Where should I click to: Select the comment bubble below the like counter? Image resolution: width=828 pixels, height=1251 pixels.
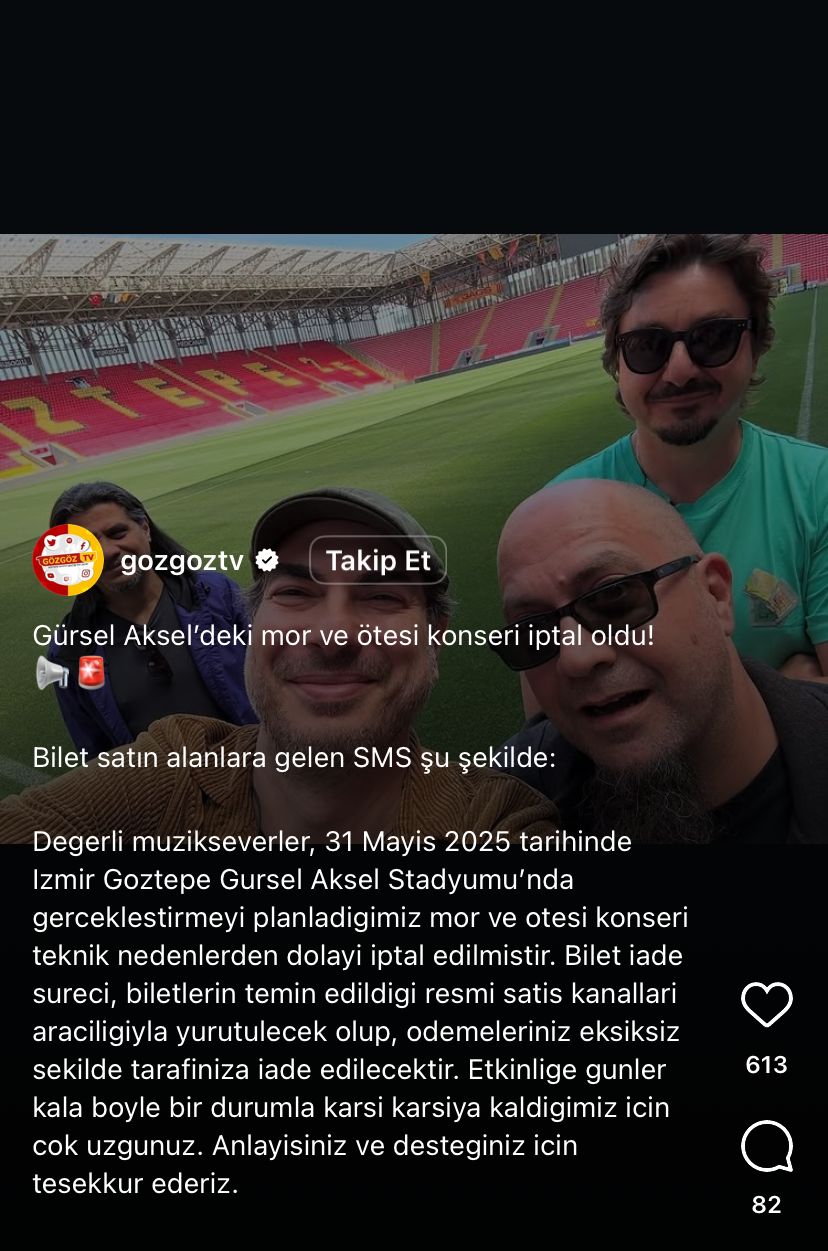click(767, 1148)
